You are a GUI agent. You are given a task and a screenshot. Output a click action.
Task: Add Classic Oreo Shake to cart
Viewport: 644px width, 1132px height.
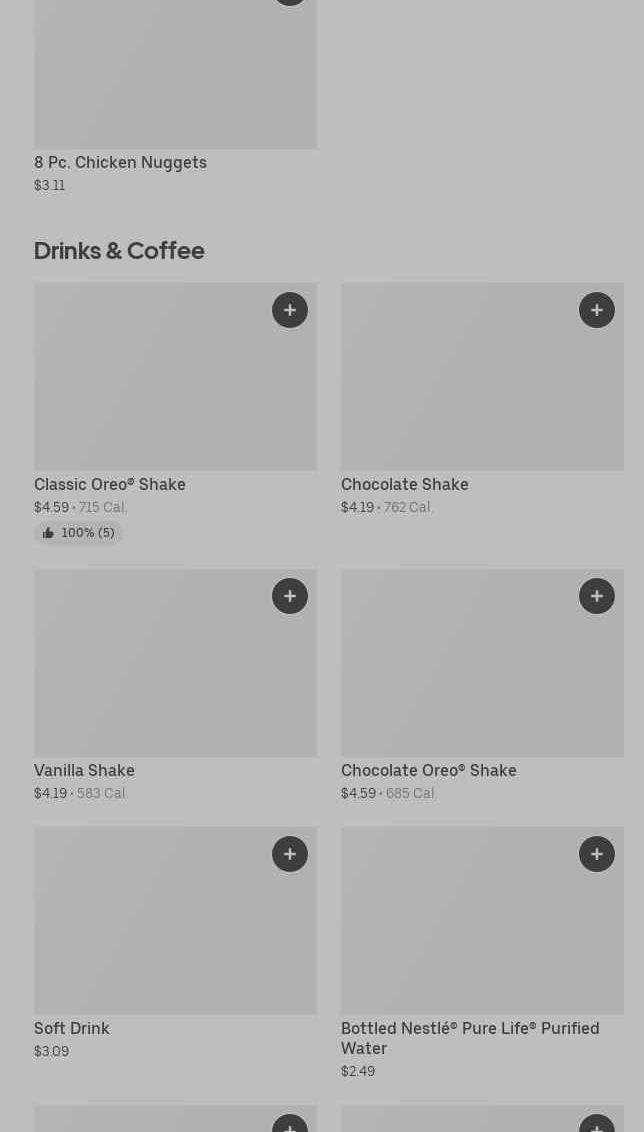[x=290, y=310]
